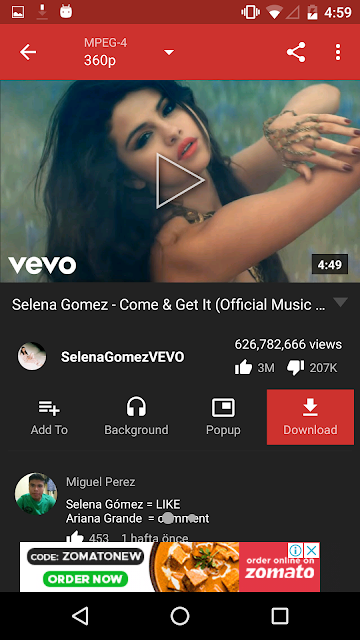Open recent apps overview
The width and height of the screenshot is (360, 640).
click(280, 616)
